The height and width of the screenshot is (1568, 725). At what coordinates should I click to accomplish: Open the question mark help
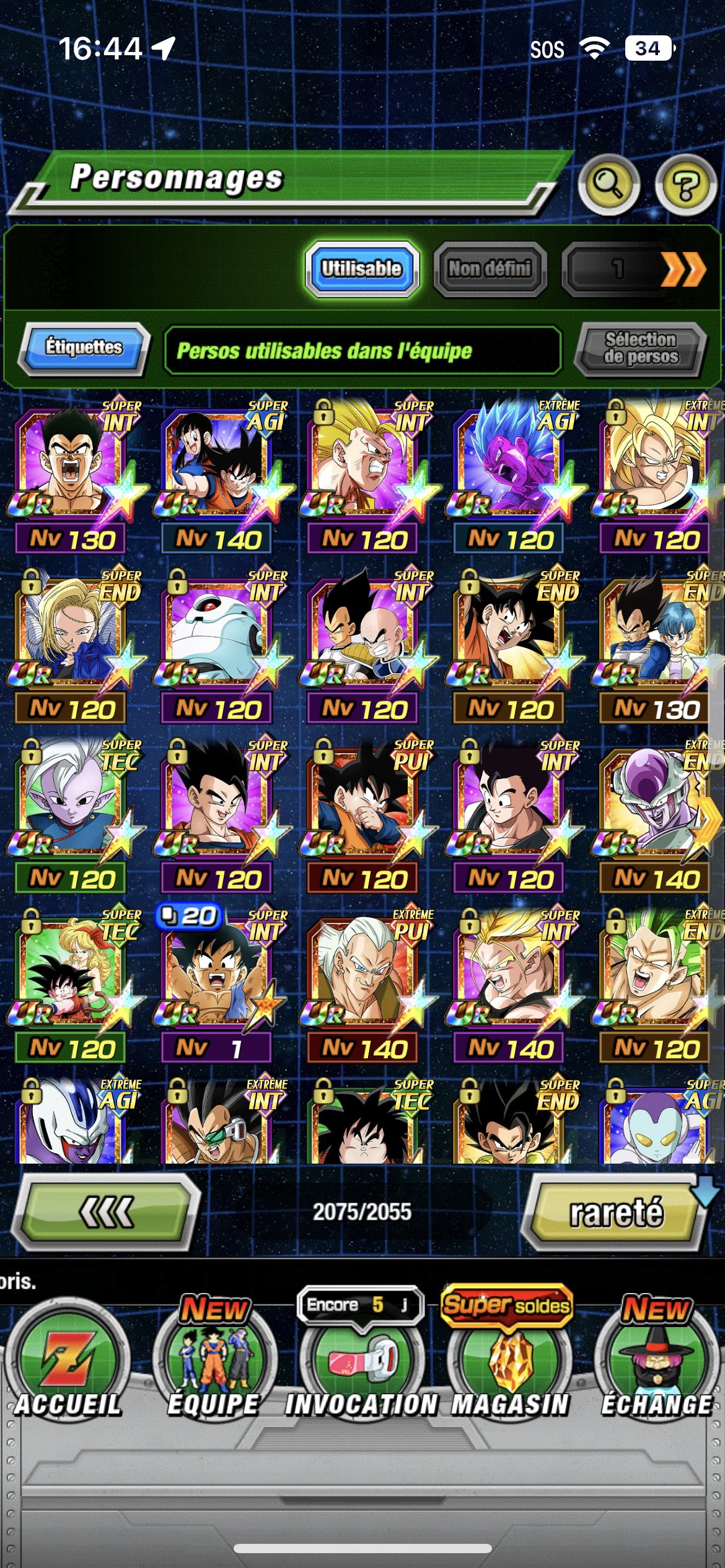point(686,184)
